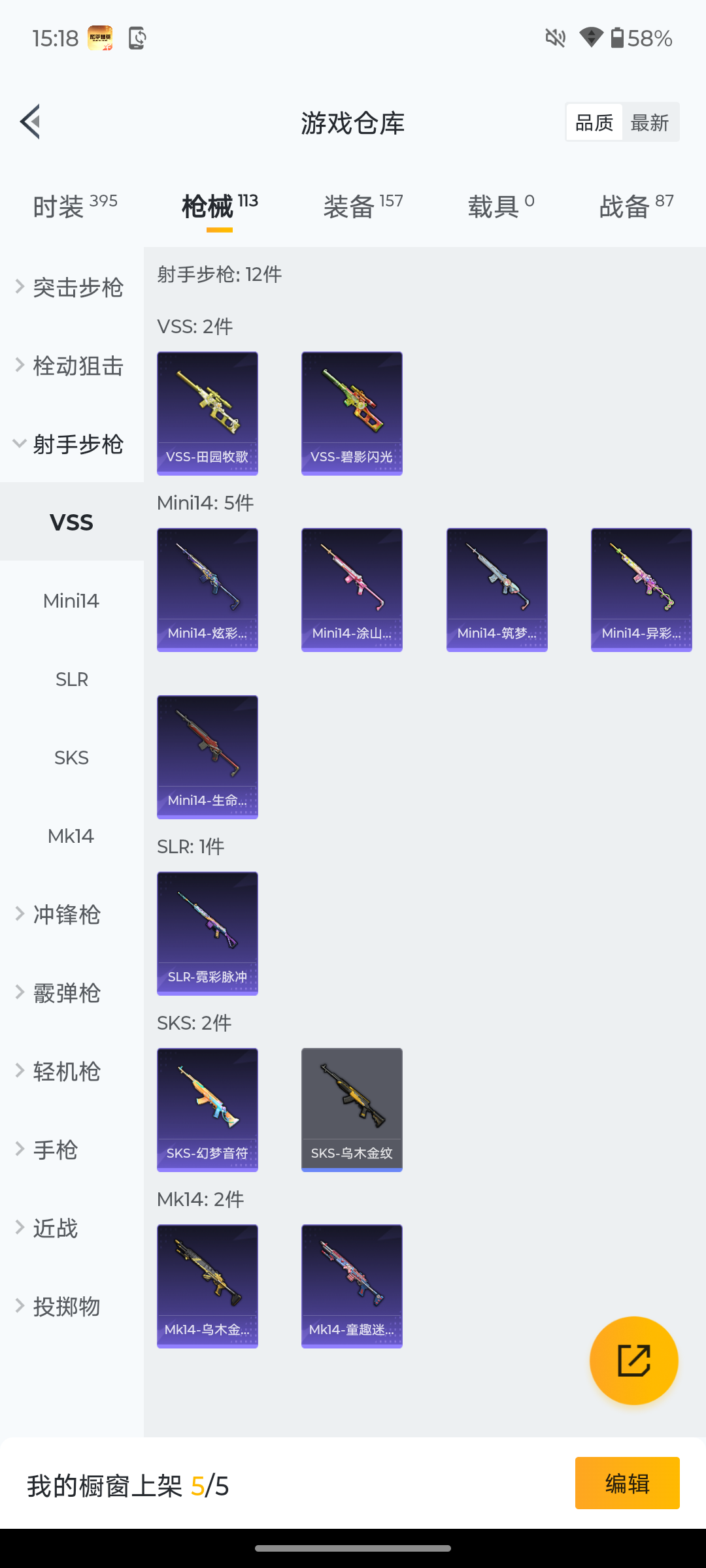Image resolution: width=706 pixels, height=1568 pixels.
Task: Expand the 冲锋枪 category
Action: (x=65, y=915)
